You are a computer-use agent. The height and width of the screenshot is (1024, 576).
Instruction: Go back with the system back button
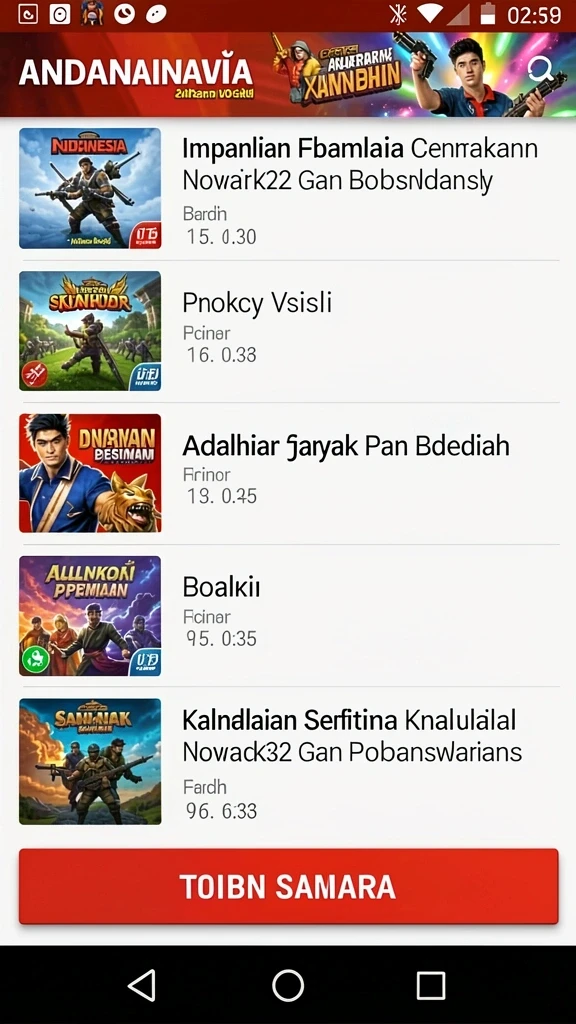[142, 985]
